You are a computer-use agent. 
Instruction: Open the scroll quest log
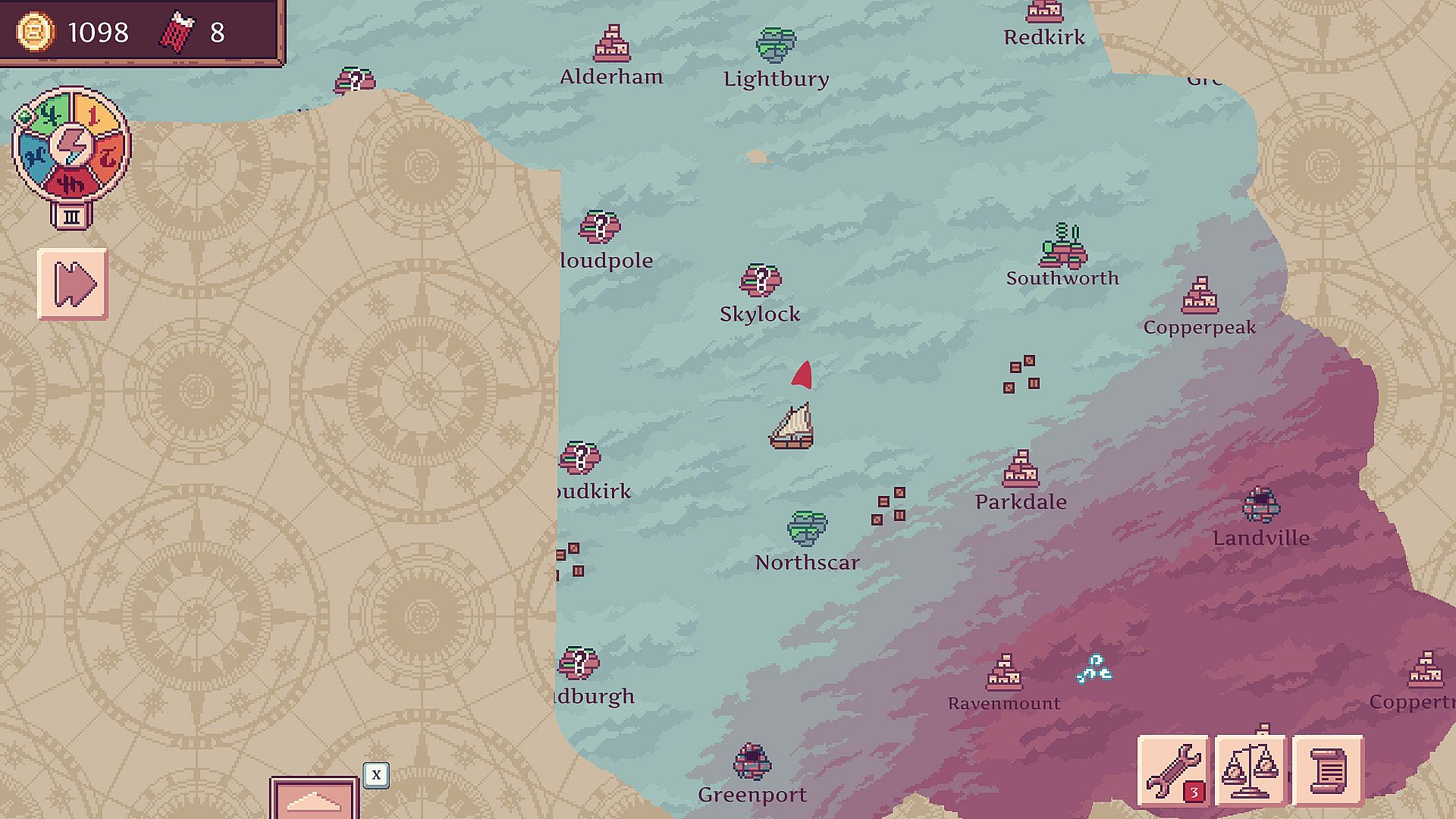pos(1327,770)
